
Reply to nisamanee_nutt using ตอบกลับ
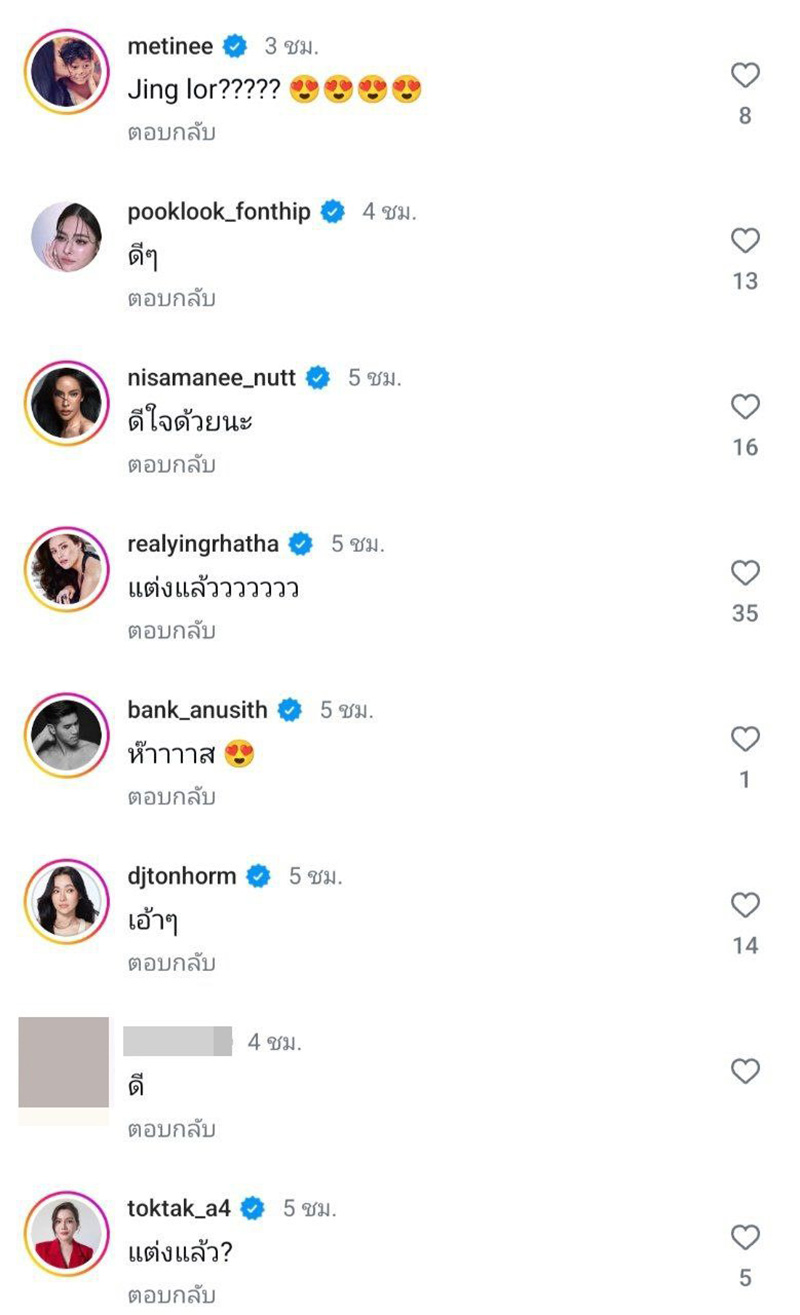172,464
